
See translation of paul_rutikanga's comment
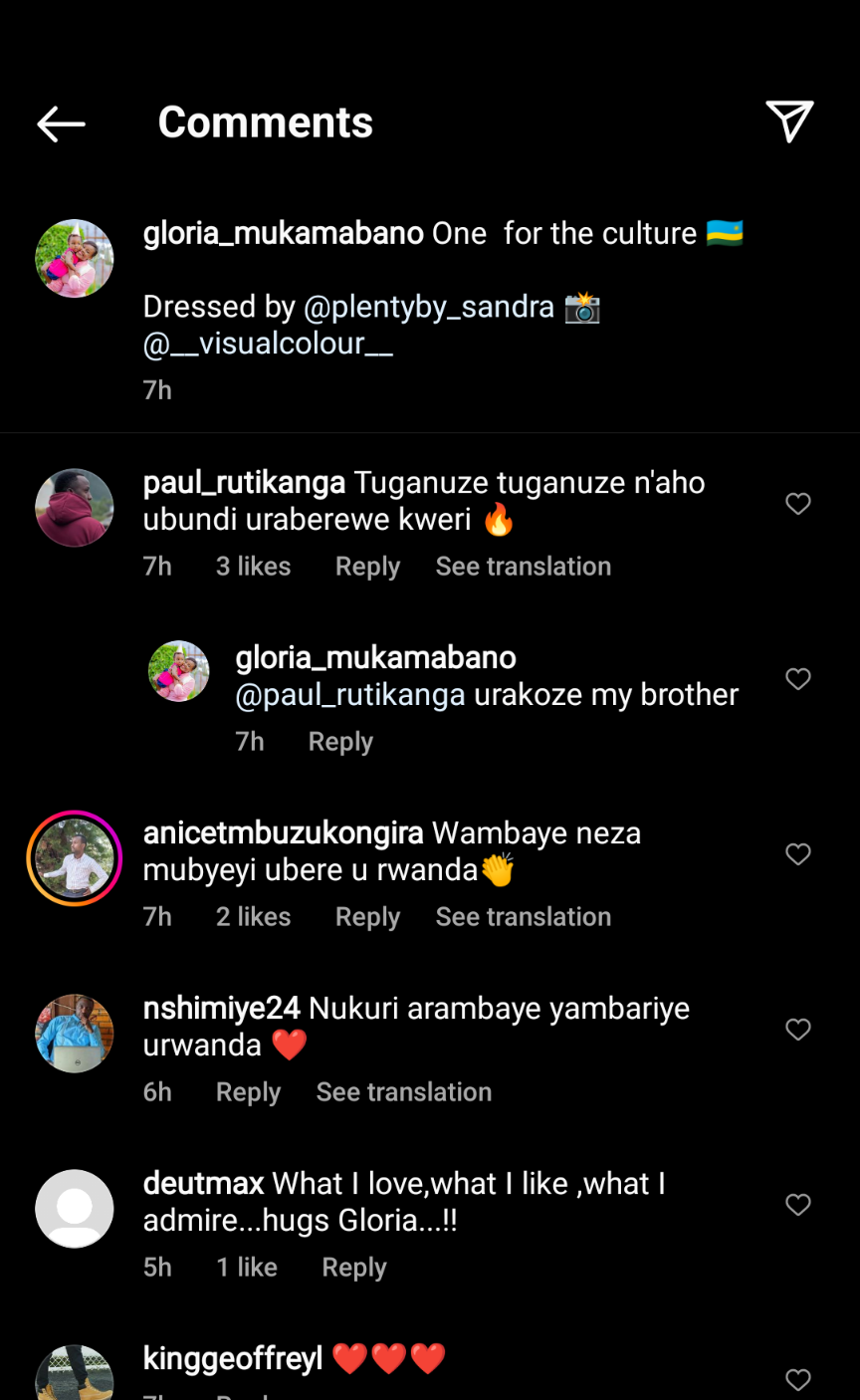pyautogui.click(x=523, y=567)
